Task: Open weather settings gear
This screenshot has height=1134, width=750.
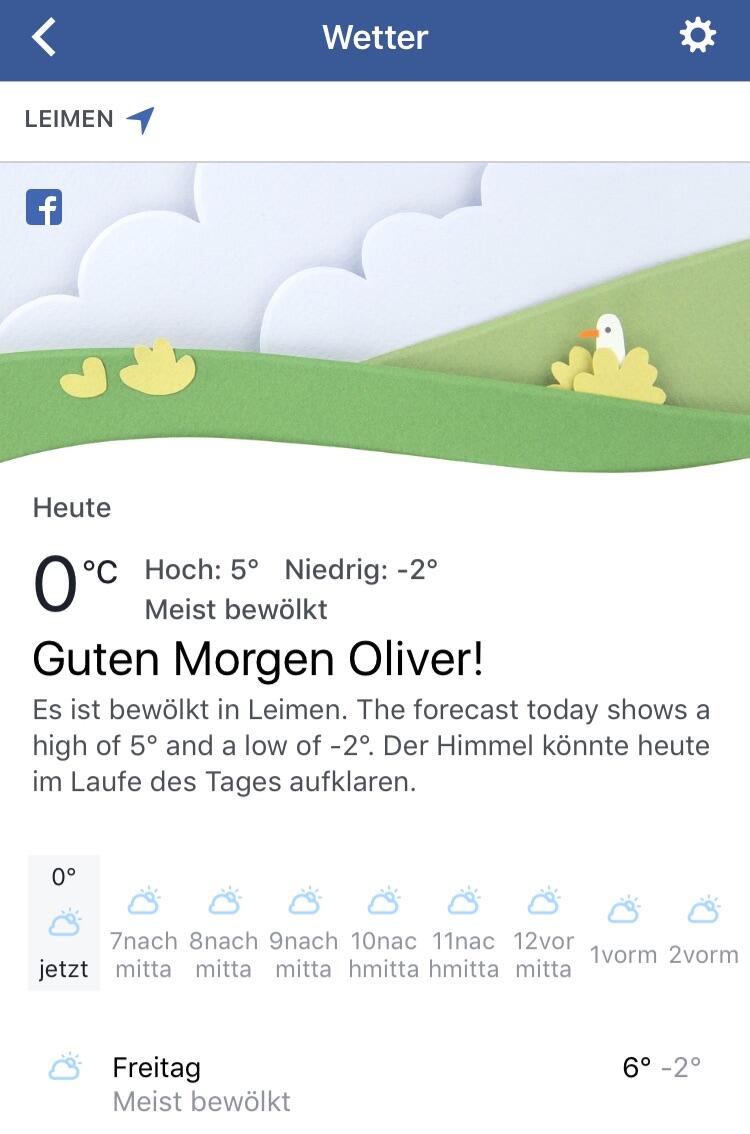Action: 697,37
